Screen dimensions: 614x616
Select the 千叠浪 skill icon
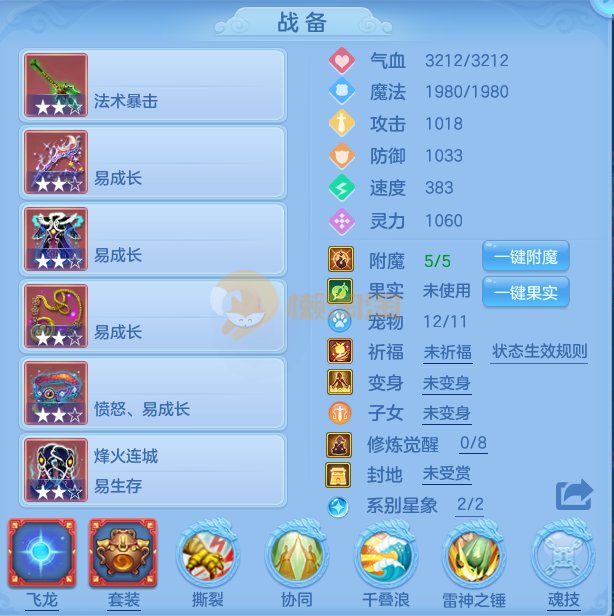[386, 556]
